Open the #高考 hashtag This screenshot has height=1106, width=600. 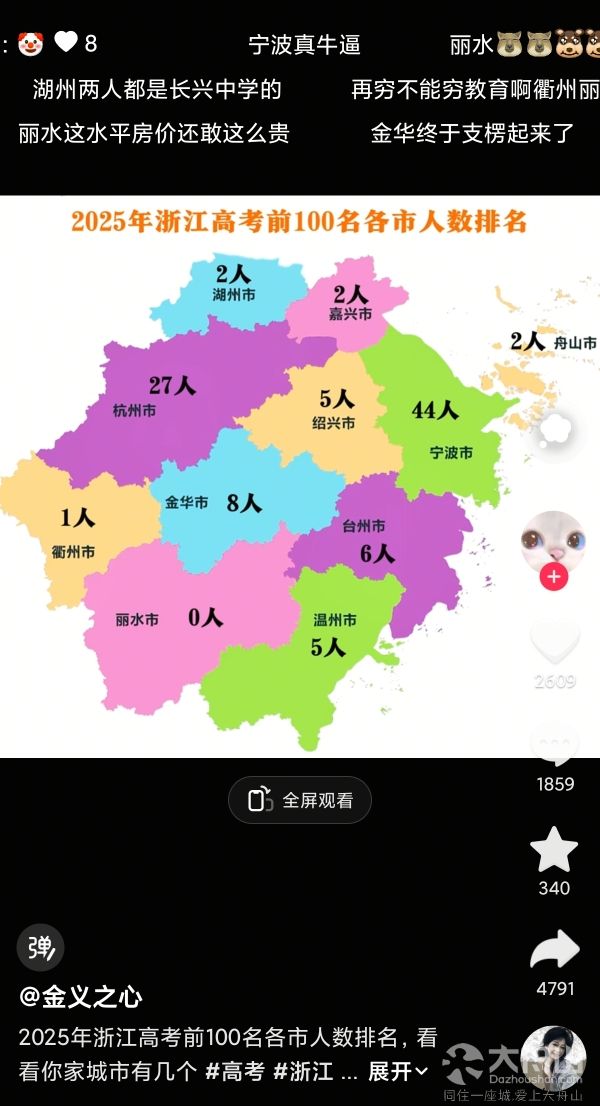pos(234,1072)
